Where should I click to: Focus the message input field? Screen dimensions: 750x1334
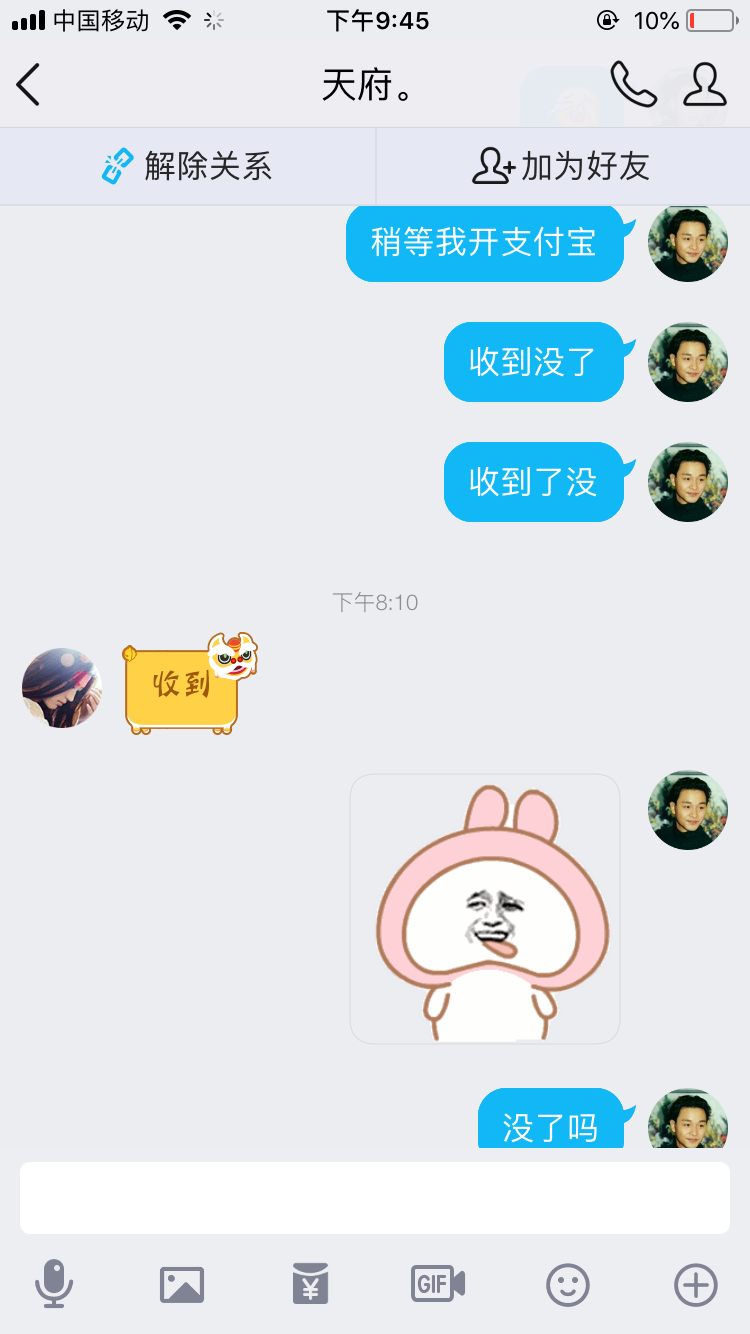pos(375,1198)
